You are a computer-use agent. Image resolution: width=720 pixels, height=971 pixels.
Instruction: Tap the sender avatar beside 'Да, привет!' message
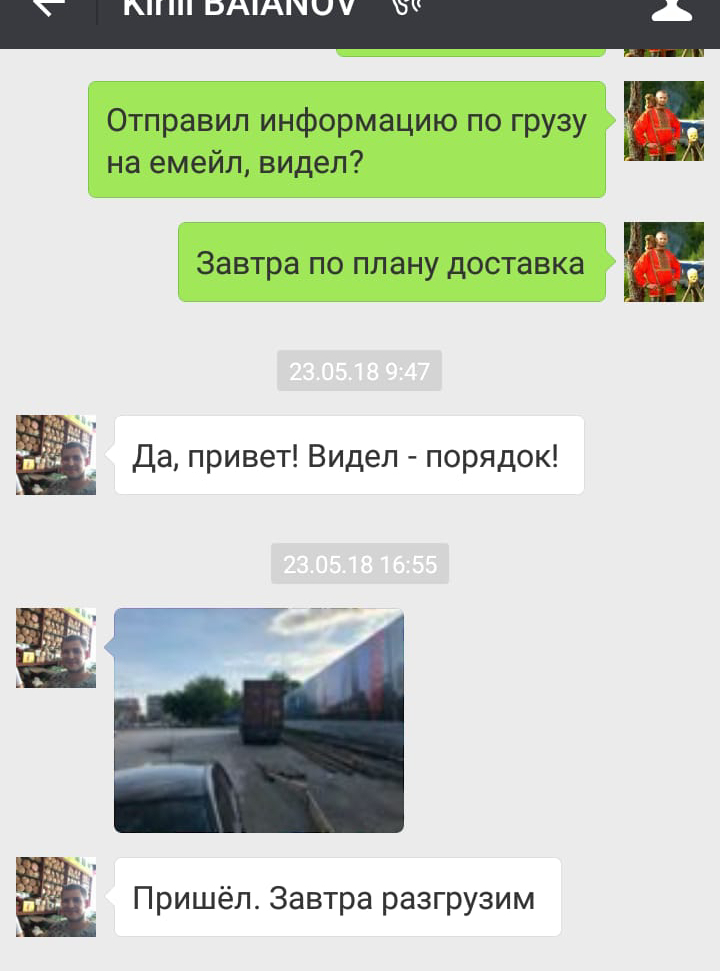coord(56,455)
